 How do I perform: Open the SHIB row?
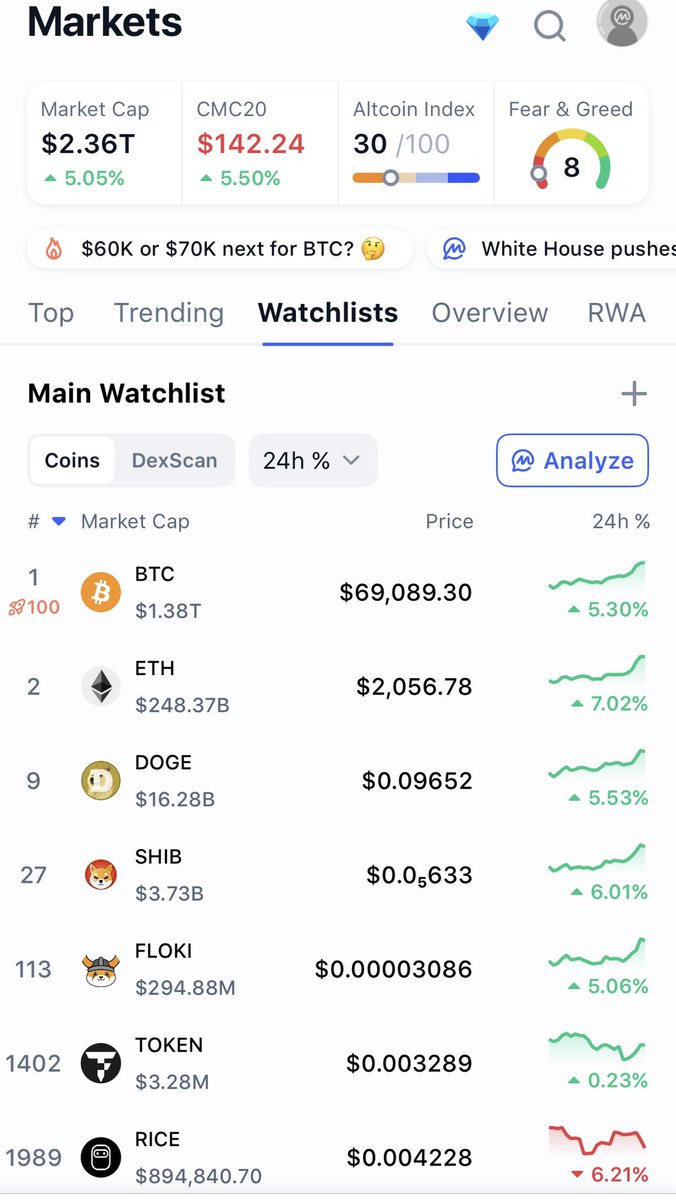[x=338, y=875]
